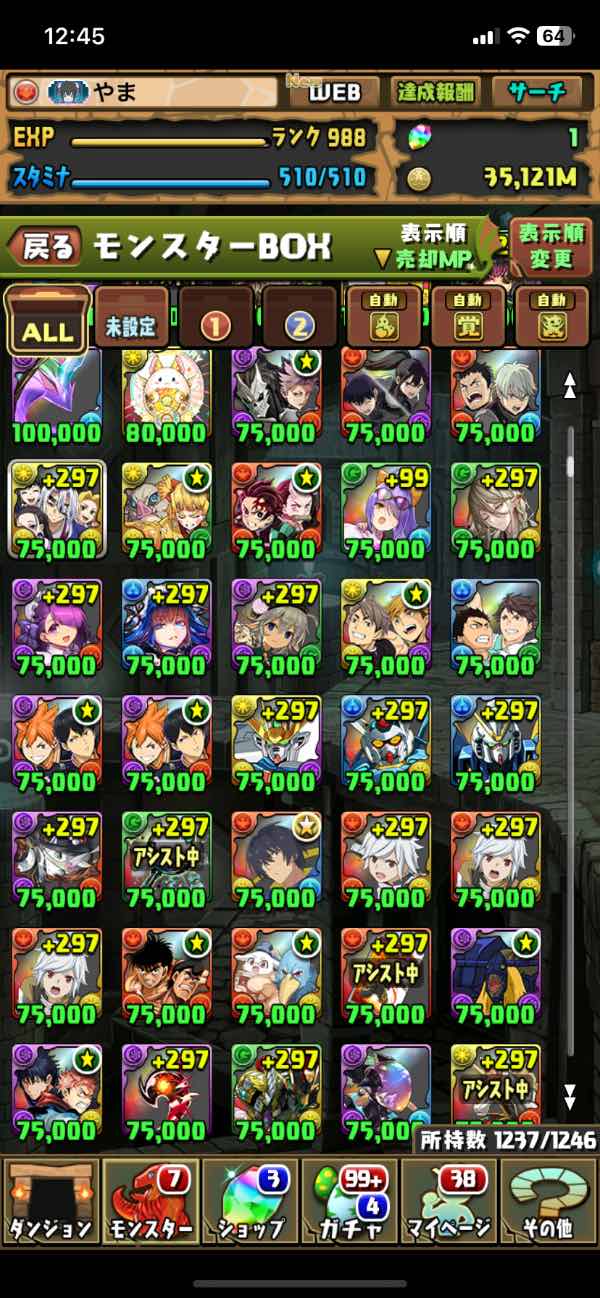600x1298 pixels.
Task: Go to the ガチャ tab
Action: tap(350, 1201)
